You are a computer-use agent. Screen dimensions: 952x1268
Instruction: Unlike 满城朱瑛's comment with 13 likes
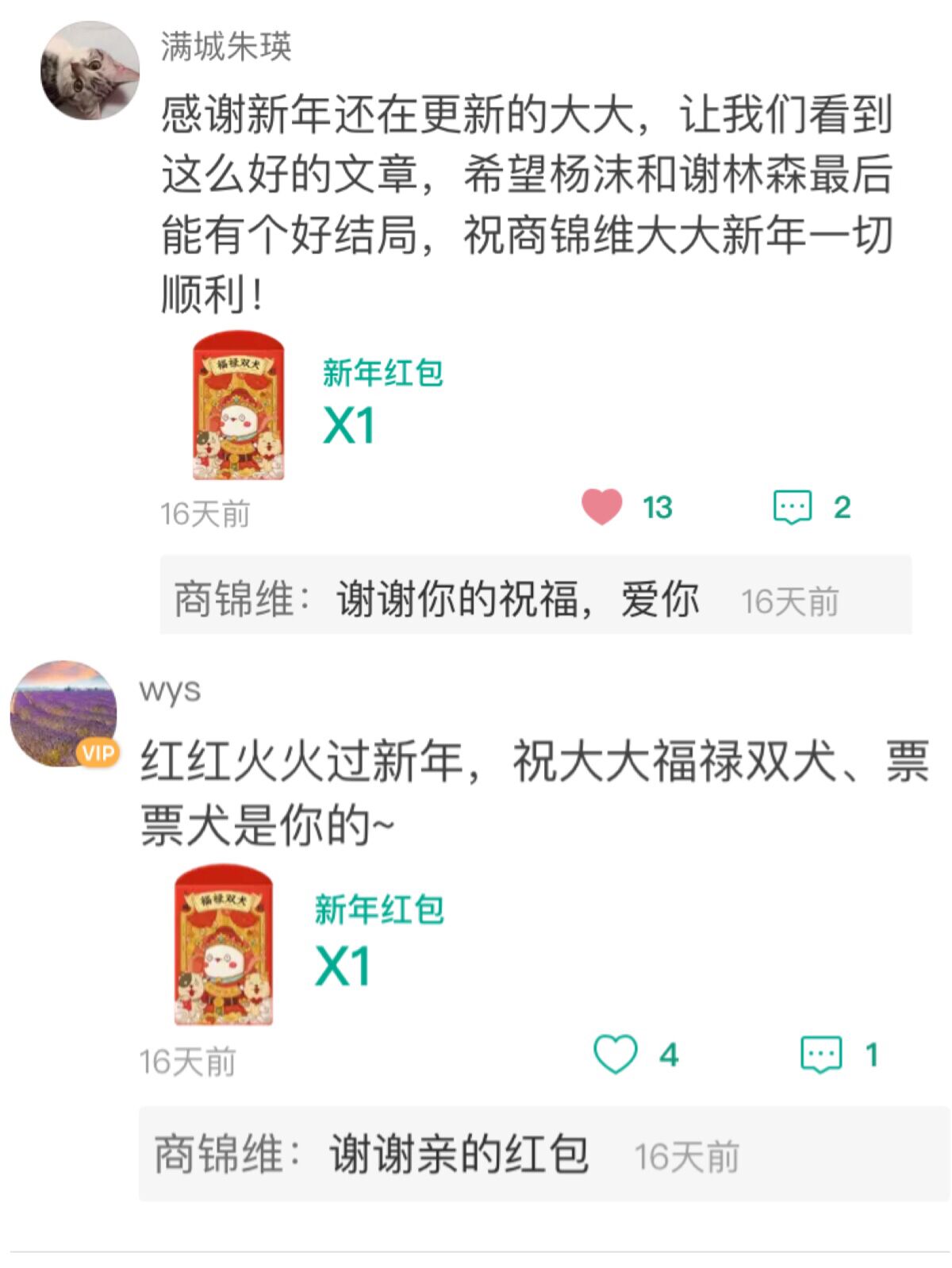coord(602,506)
